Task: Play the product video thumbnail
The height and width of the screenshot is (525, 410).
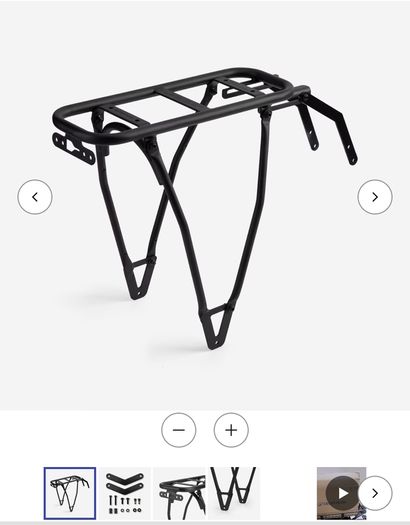Action: (x=341, y=493)
